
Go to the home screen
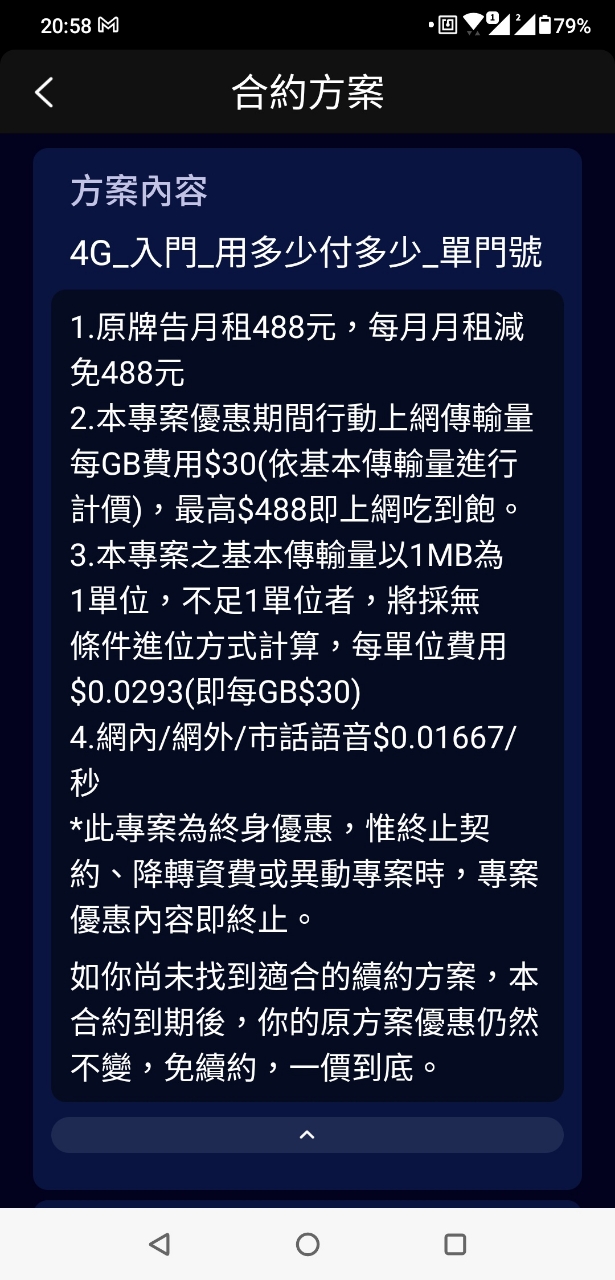point(308,1244)
